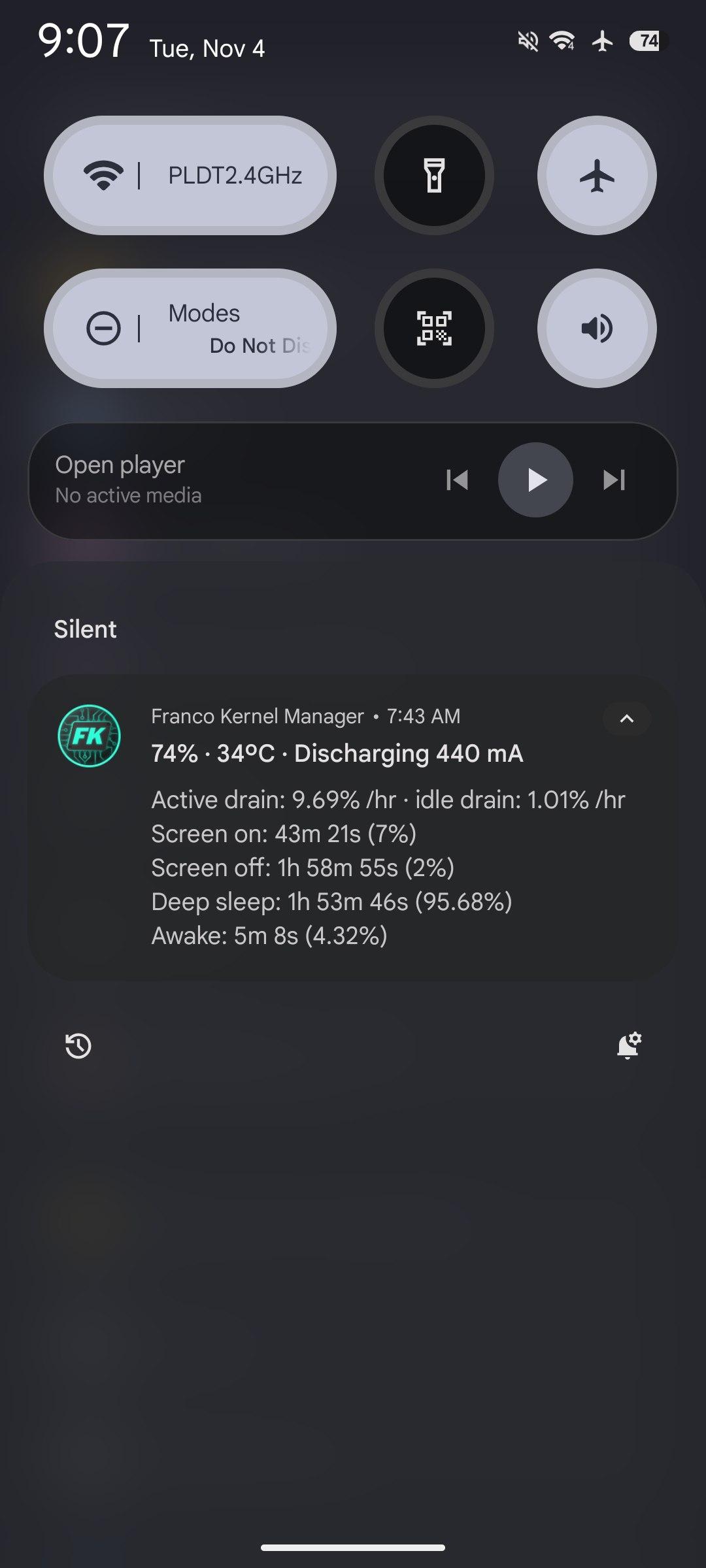This screenshot has height=1568, width=706.
Task: Tap the sound volume tile
Action: click(597, 328)
